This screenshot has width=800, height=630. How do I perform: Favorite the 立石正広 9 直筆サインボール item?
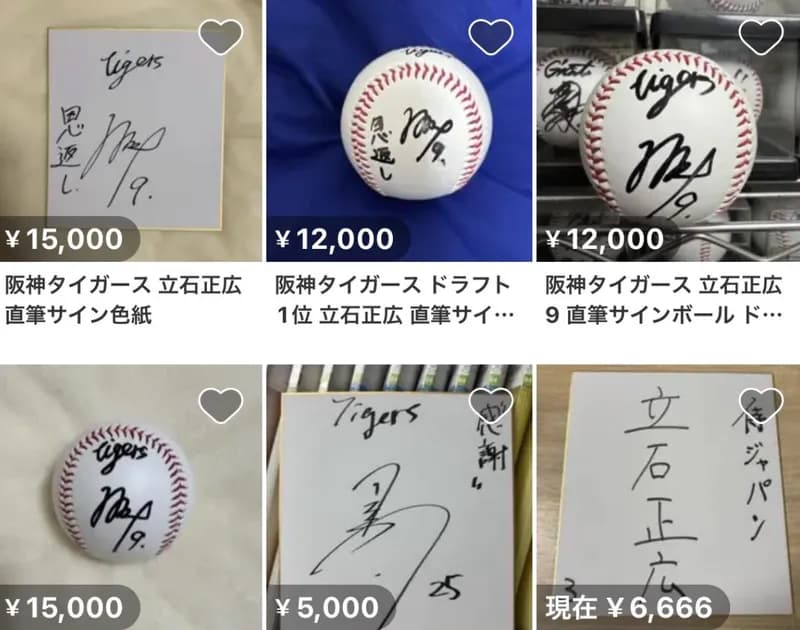click(x=761, y=37)
